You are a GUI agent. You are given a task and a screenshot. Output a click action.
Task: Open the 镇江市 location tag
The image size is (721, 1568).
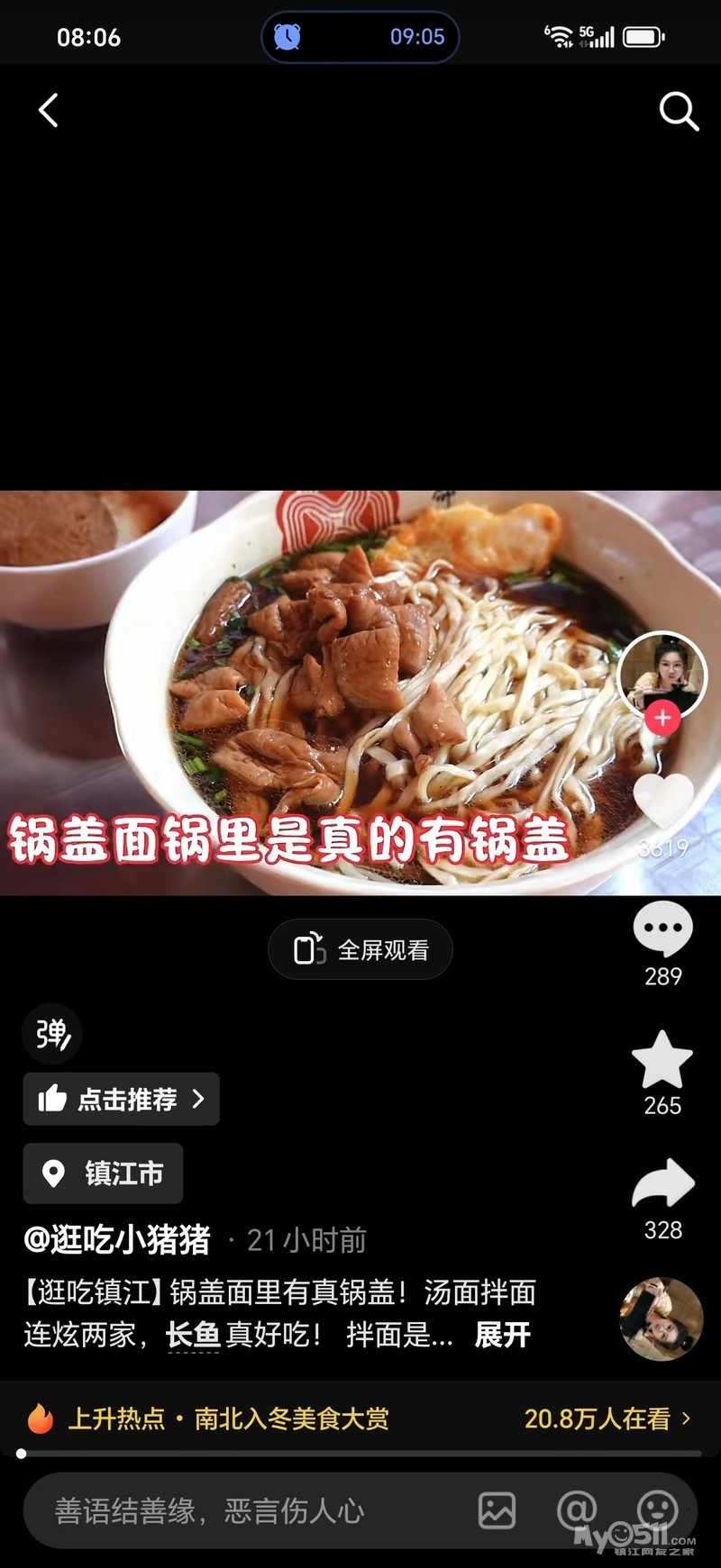[104, 1174]
